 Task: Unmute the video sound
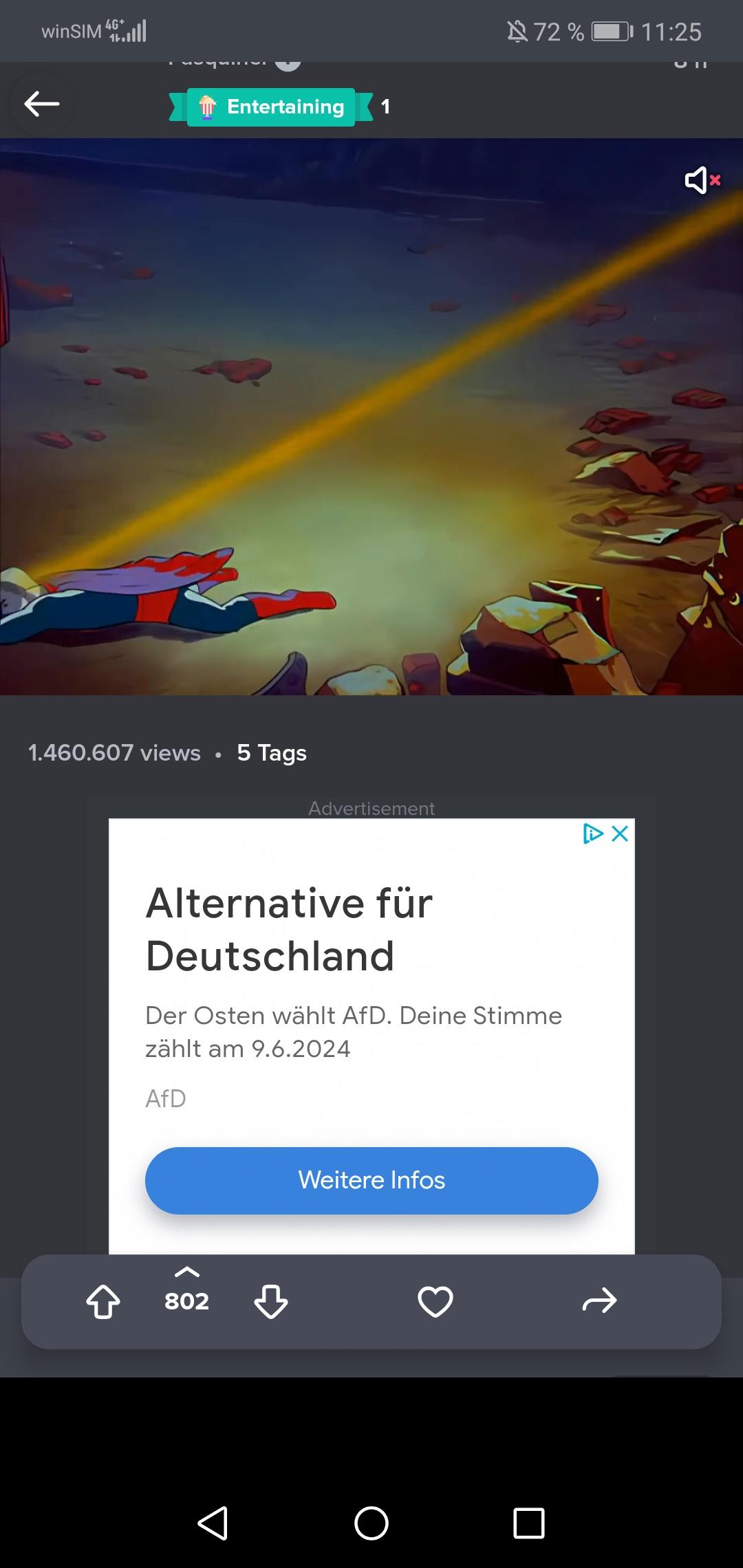tap(702, 180)
